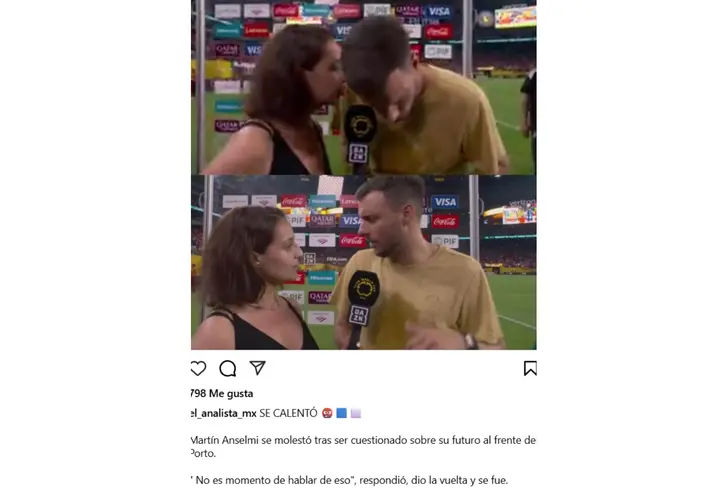Open comments on the post
728x488 pixels.
228,368
